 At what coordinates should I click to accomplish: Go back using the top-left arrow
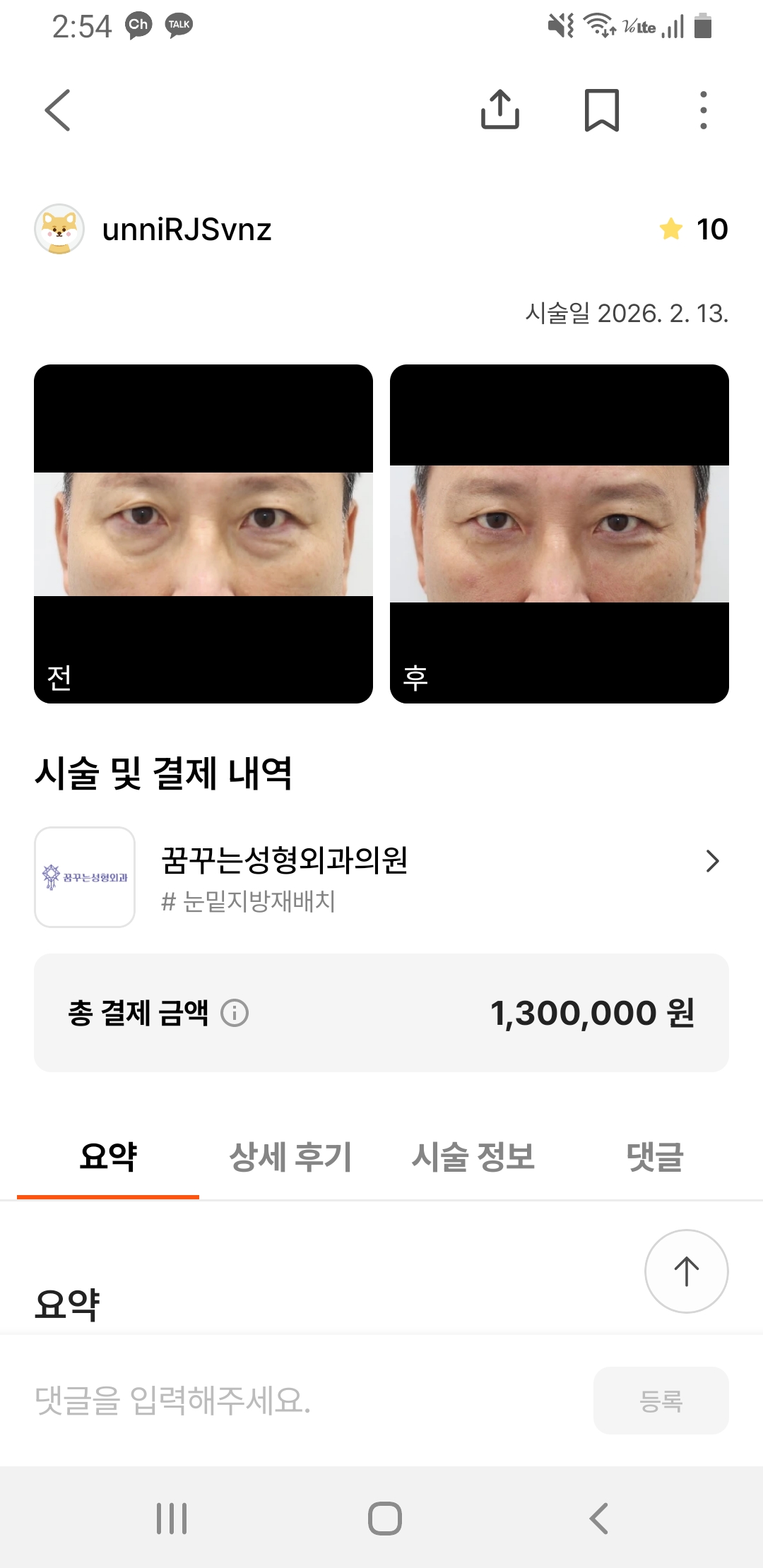[x=58, y=110]
